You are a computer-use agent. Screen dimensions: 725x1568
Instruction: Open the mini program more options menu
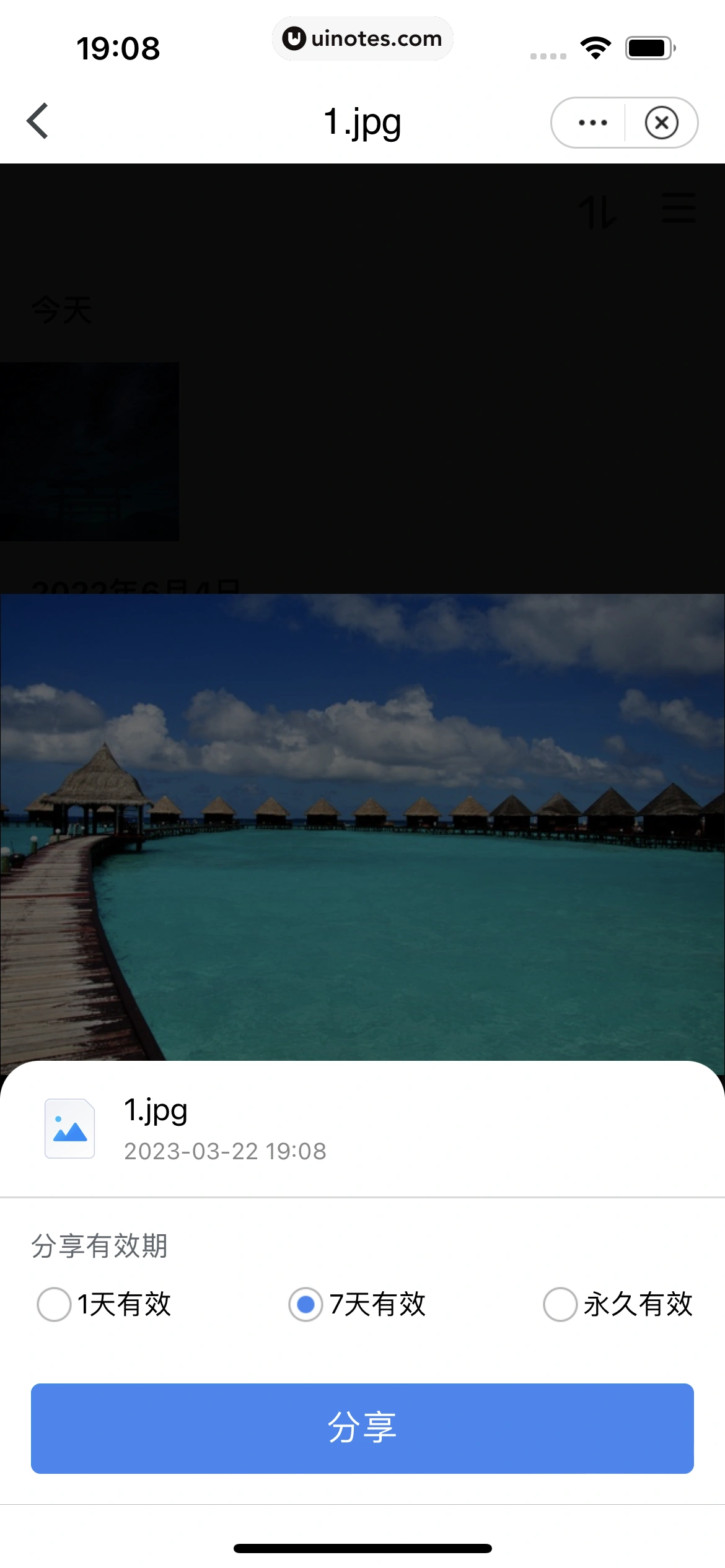592,123
